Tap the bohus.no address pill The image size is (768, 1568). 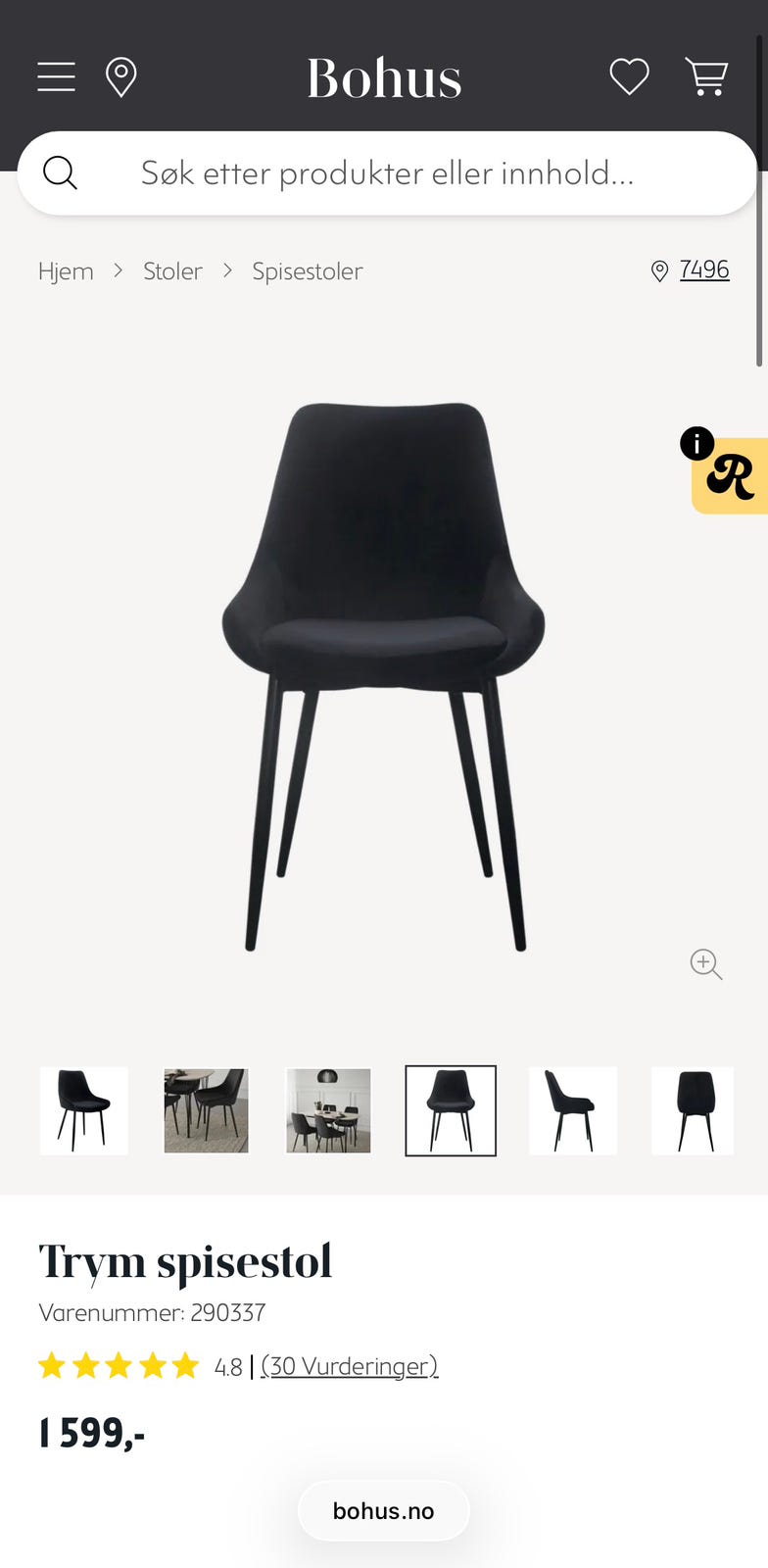384,1511
